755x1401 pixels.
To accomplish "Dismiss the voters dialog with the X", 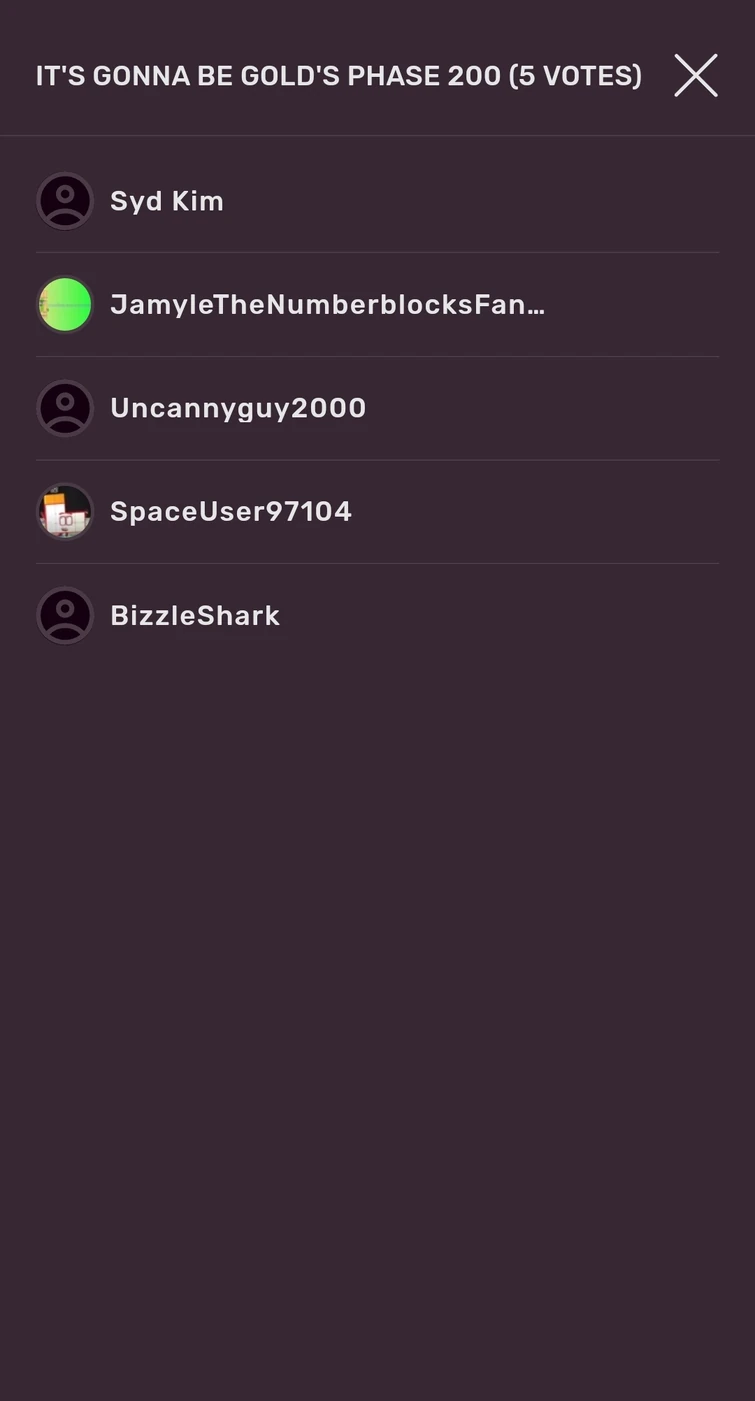I will [x=696, y=75].
